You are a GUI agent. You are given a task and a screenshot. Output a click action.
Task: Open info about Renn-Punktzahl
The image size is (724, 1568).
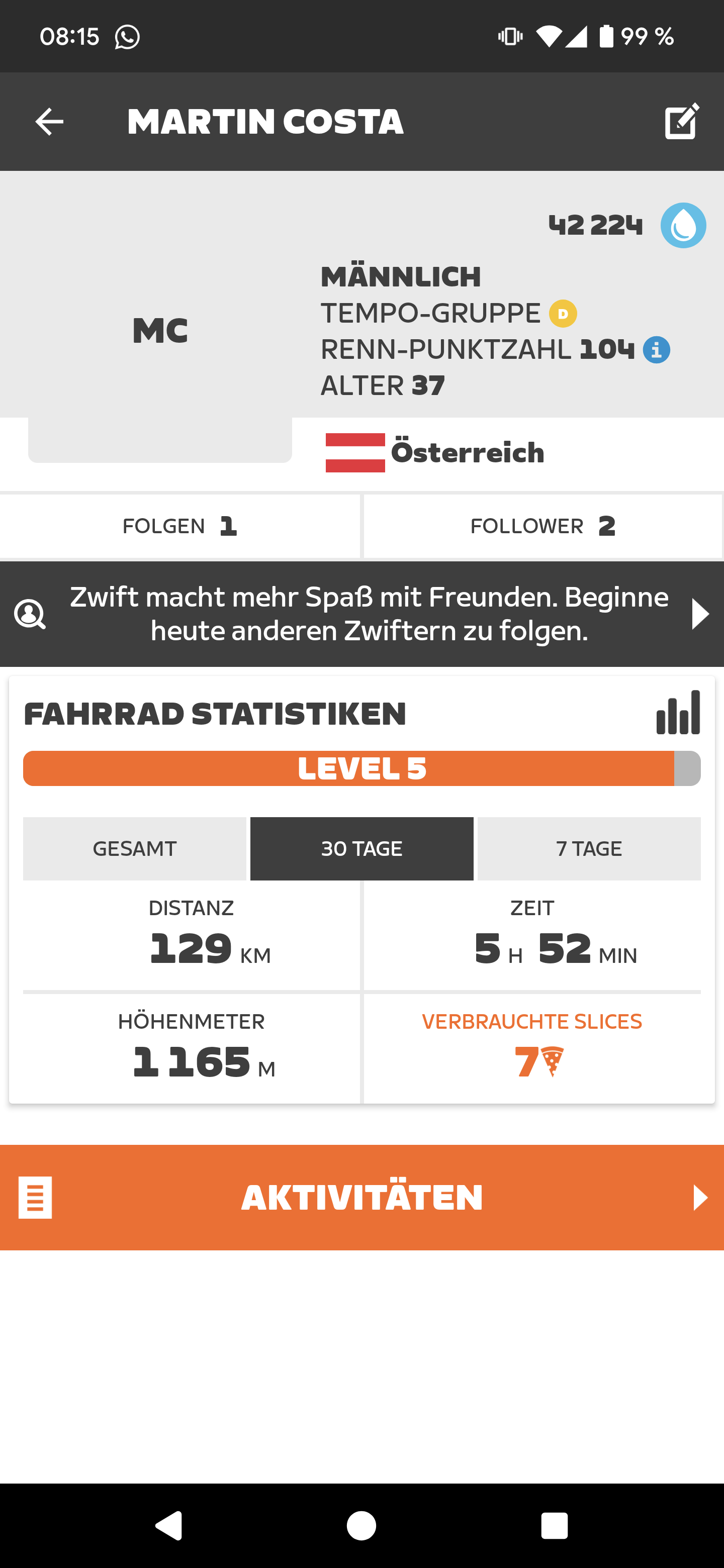tap(657, 350)
